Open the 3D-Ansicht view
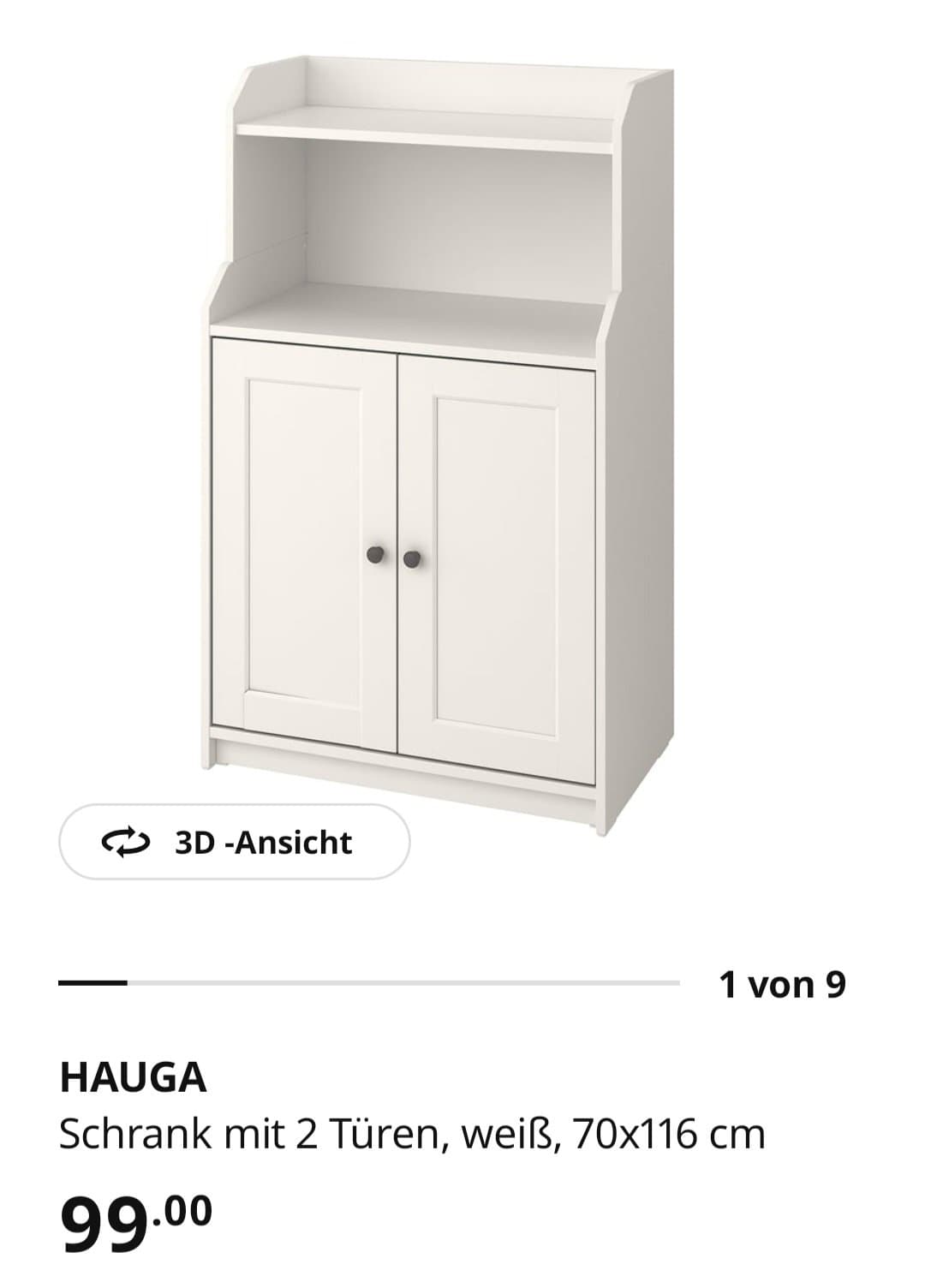925x1288 pixels. 234,842
